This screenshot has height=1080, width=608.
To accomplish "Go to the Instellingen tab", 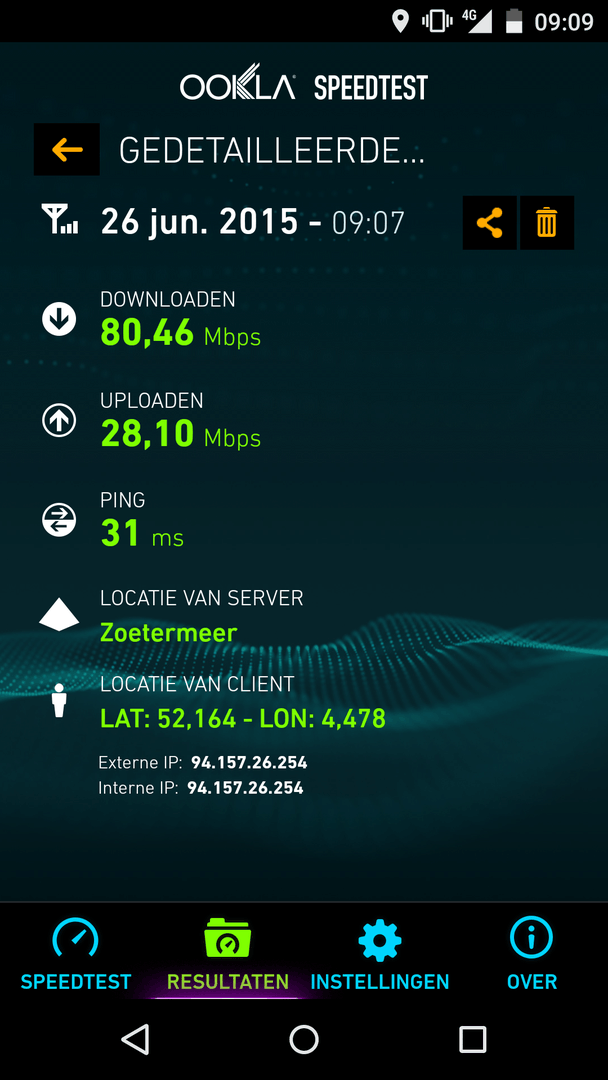I will [x=380, y=954].
